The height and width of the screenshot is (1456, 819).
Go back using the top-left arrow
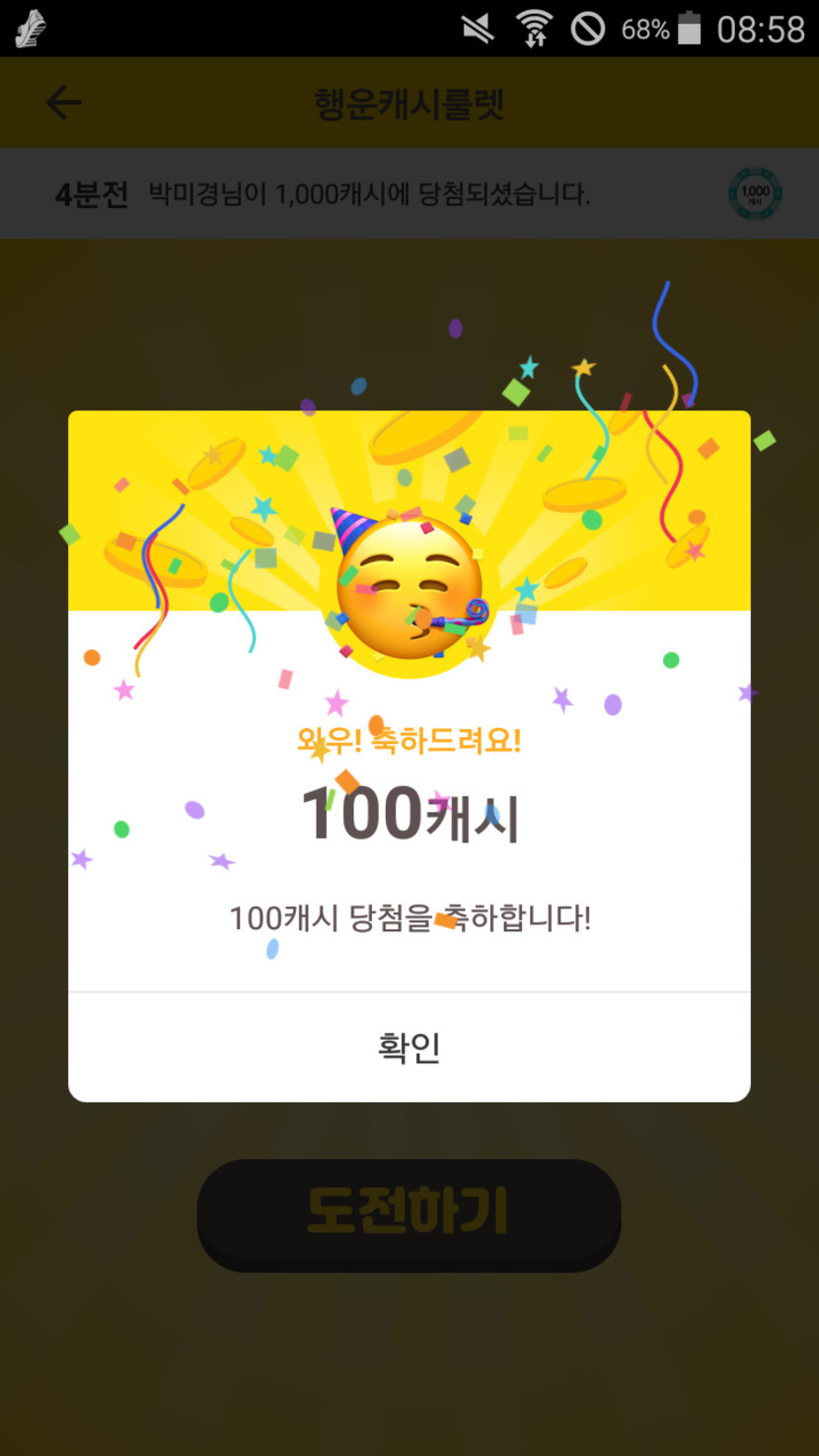click(63, 103)
